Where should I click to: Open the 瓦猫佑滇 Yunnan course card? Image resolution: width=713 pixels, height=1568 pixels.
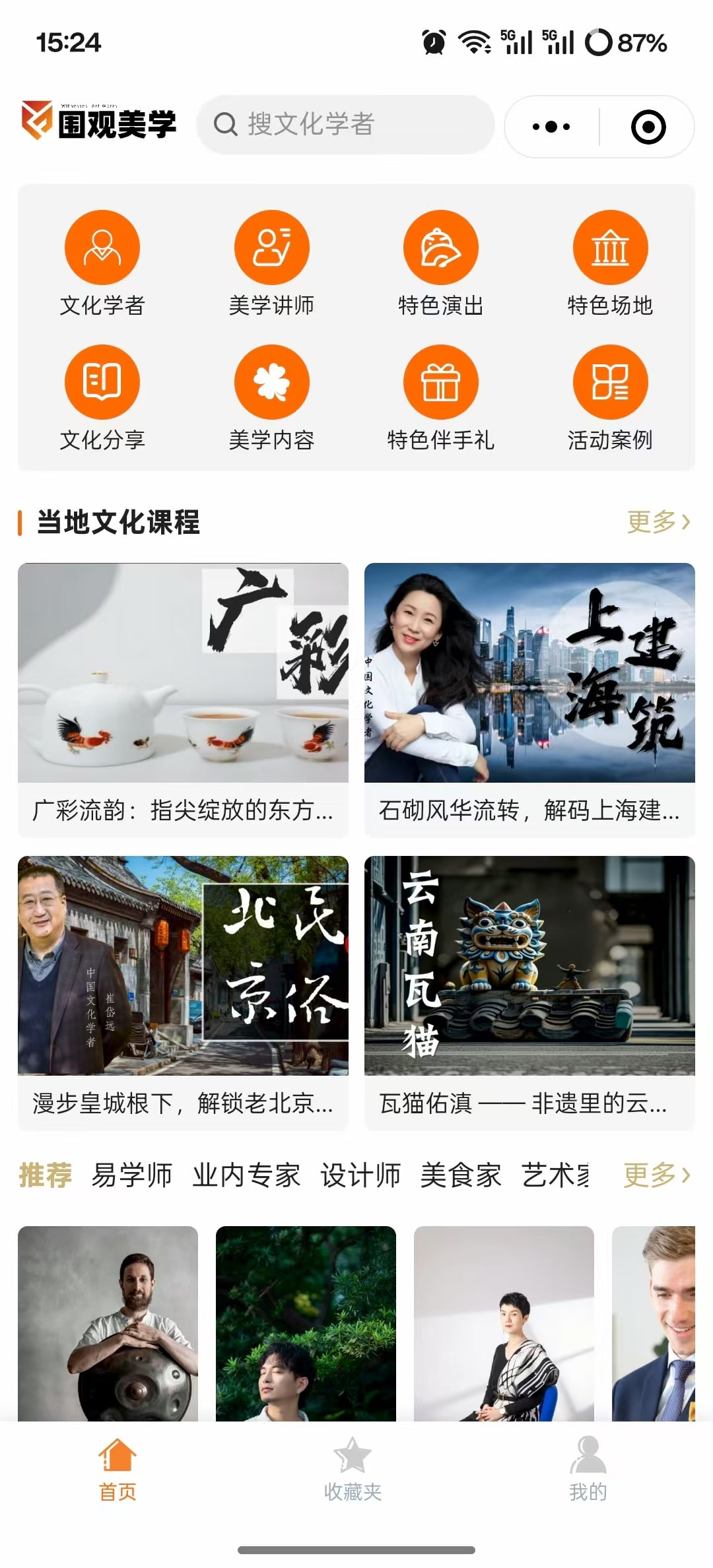[529, 993]
